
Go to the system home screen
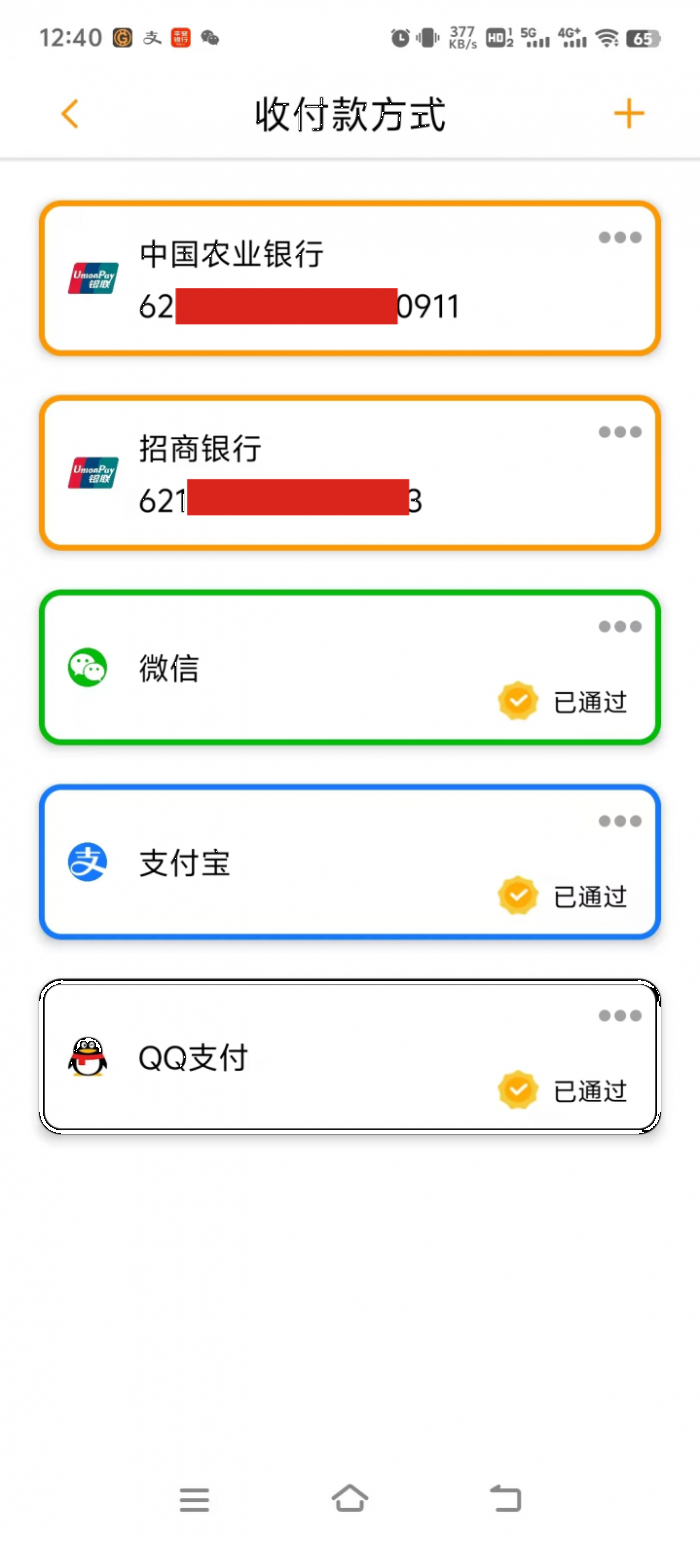click(x=350, y=1498)
